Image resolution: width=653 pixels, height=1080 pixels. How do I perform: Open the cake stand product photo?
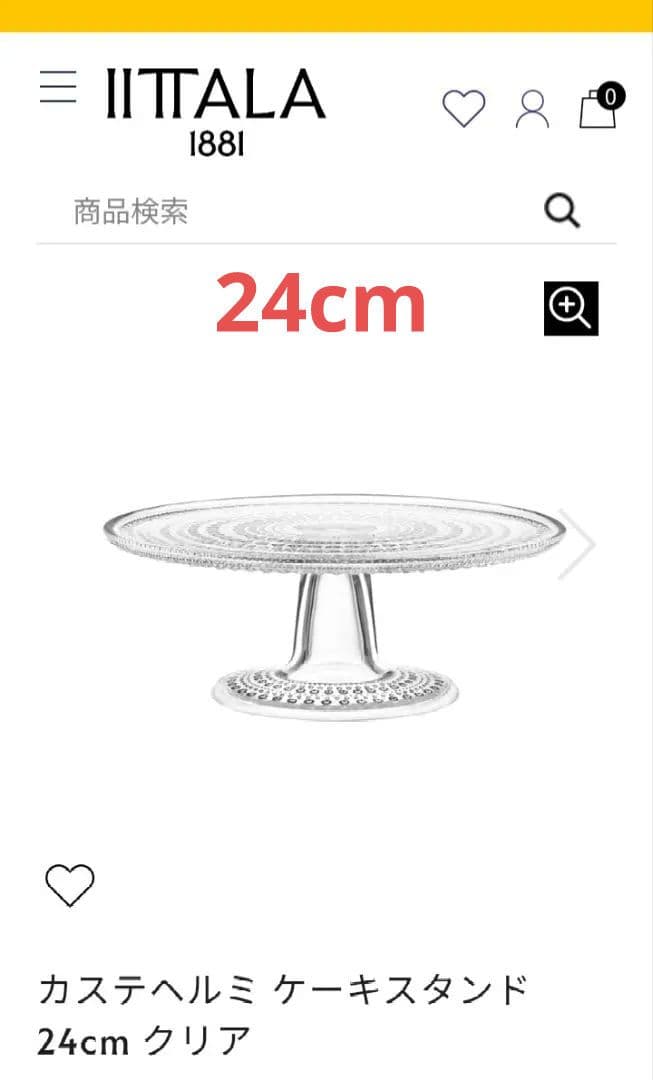click(335, 600)
